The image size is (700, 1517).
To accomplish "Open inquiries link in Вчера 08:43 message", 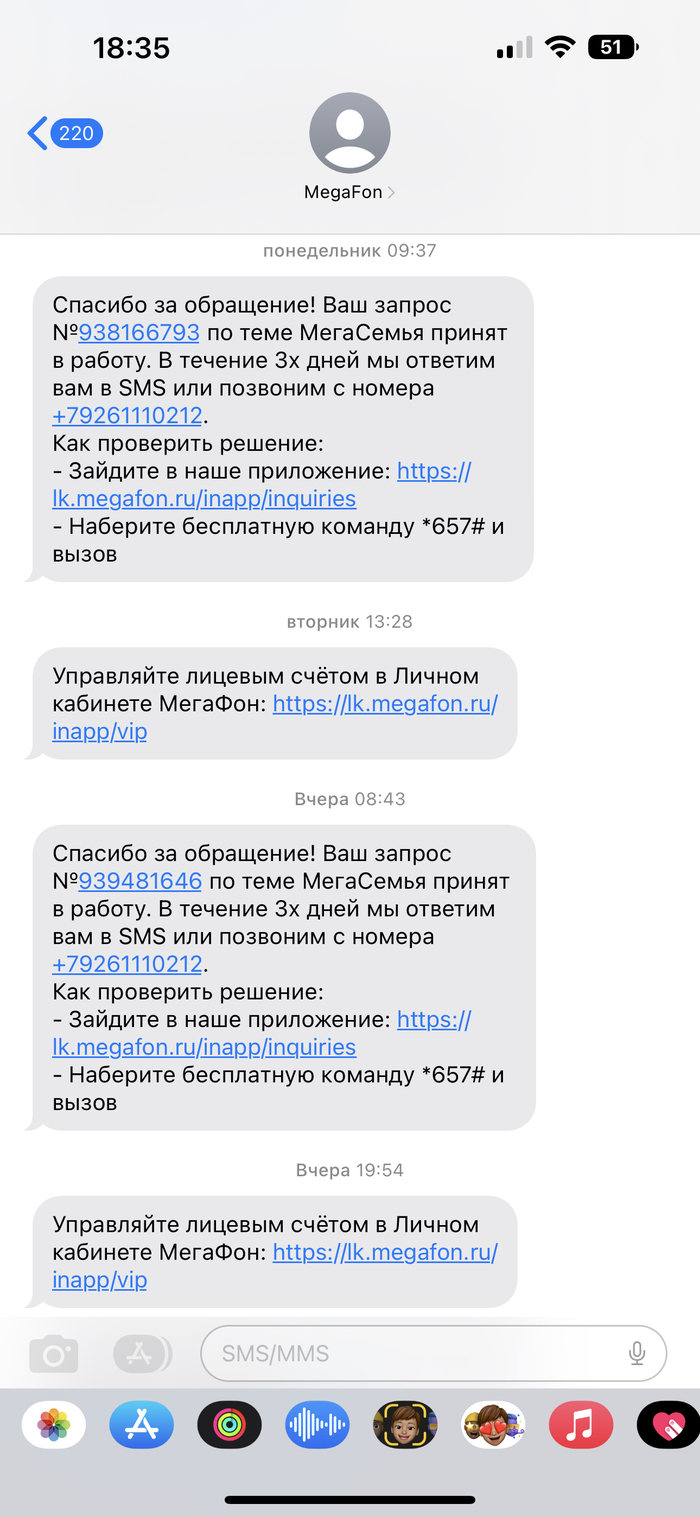I will coord(204,1047).
